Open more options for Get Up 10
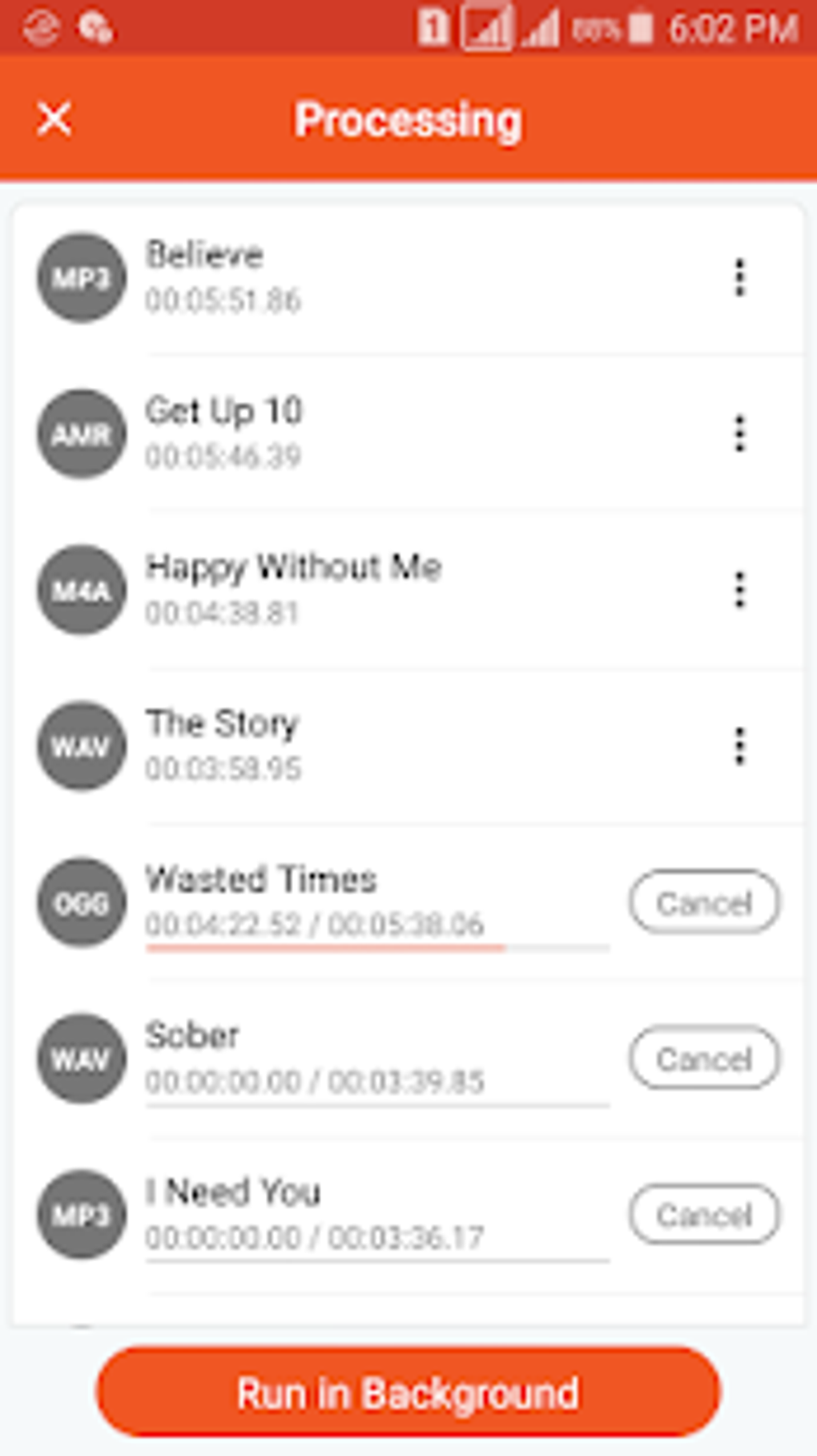The image size is (817, 1456). [x=739, y=434]
